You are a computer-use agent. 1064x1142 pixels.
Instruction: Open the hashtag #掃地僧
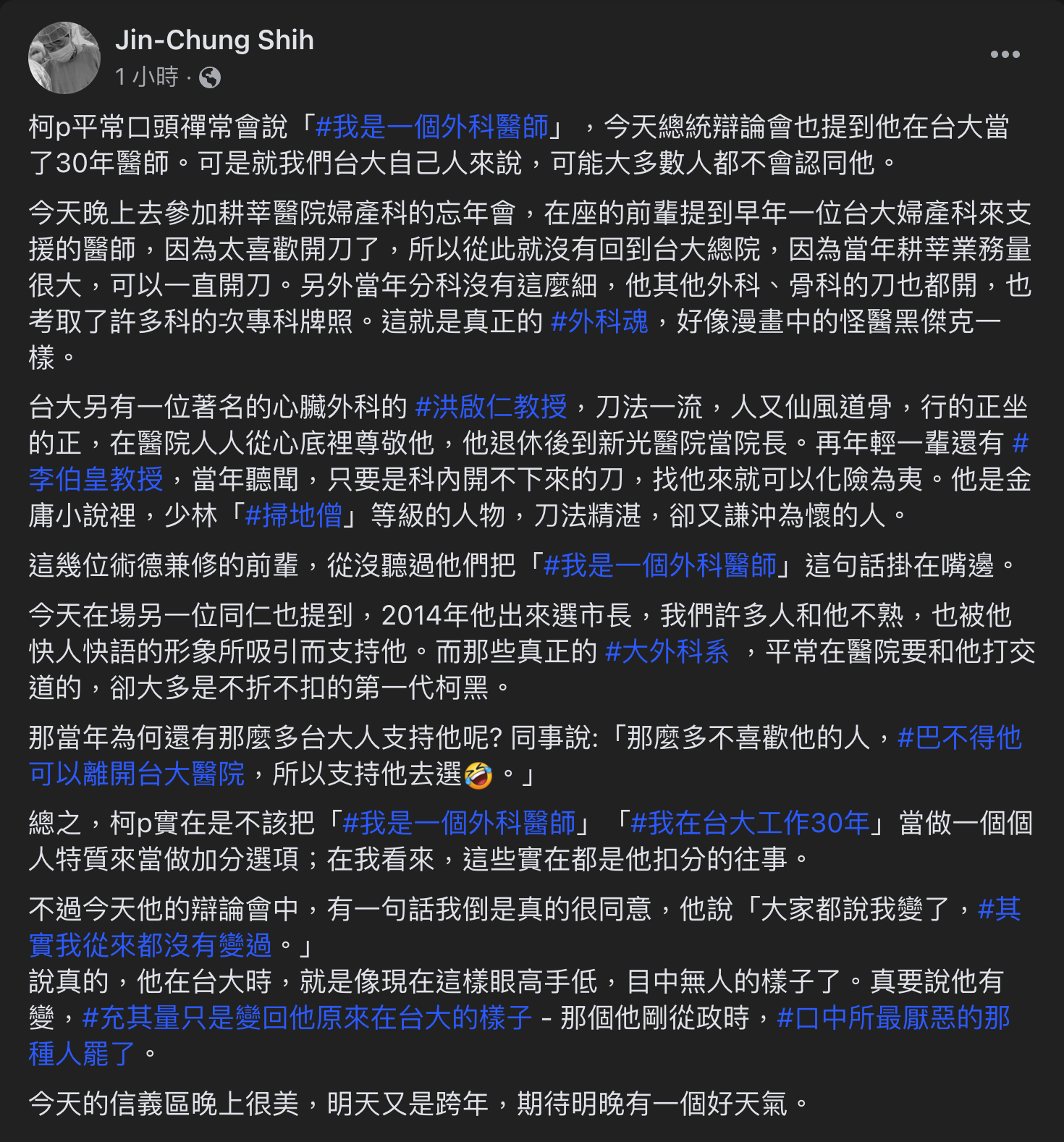pos(293,515)
